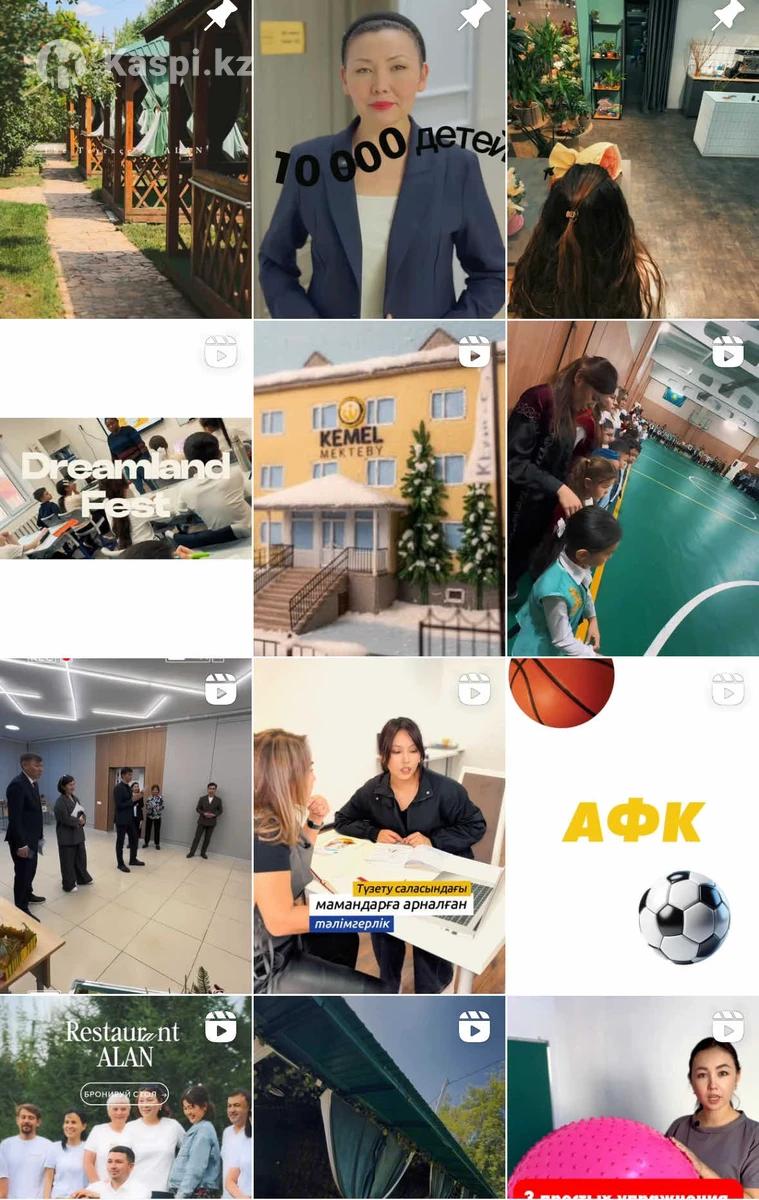Open the АФК reel with balls
Viewport: 759px width, 1200px height.
coord(633,826)
